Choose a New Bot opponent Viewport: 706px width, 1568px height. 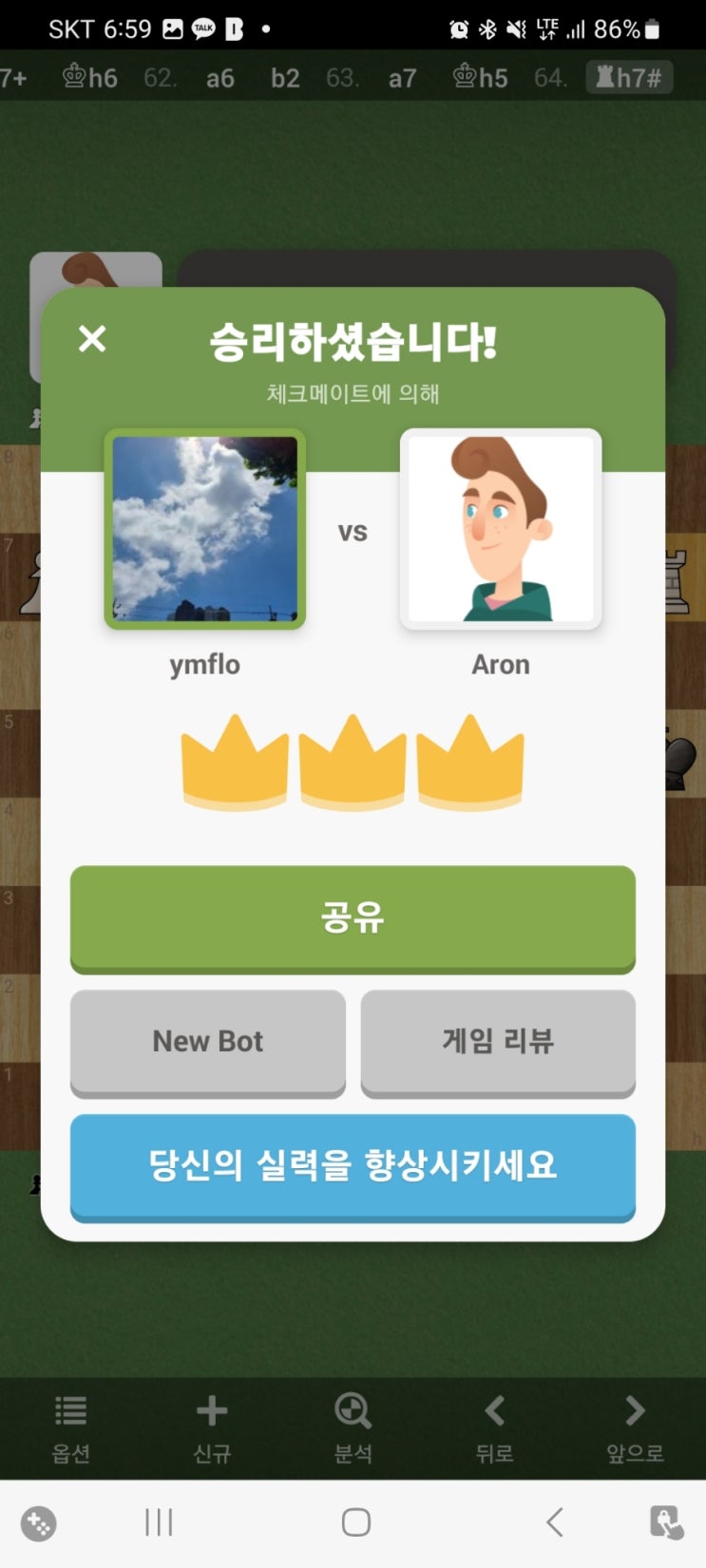pyautogui.click(x=208, y=1042)
